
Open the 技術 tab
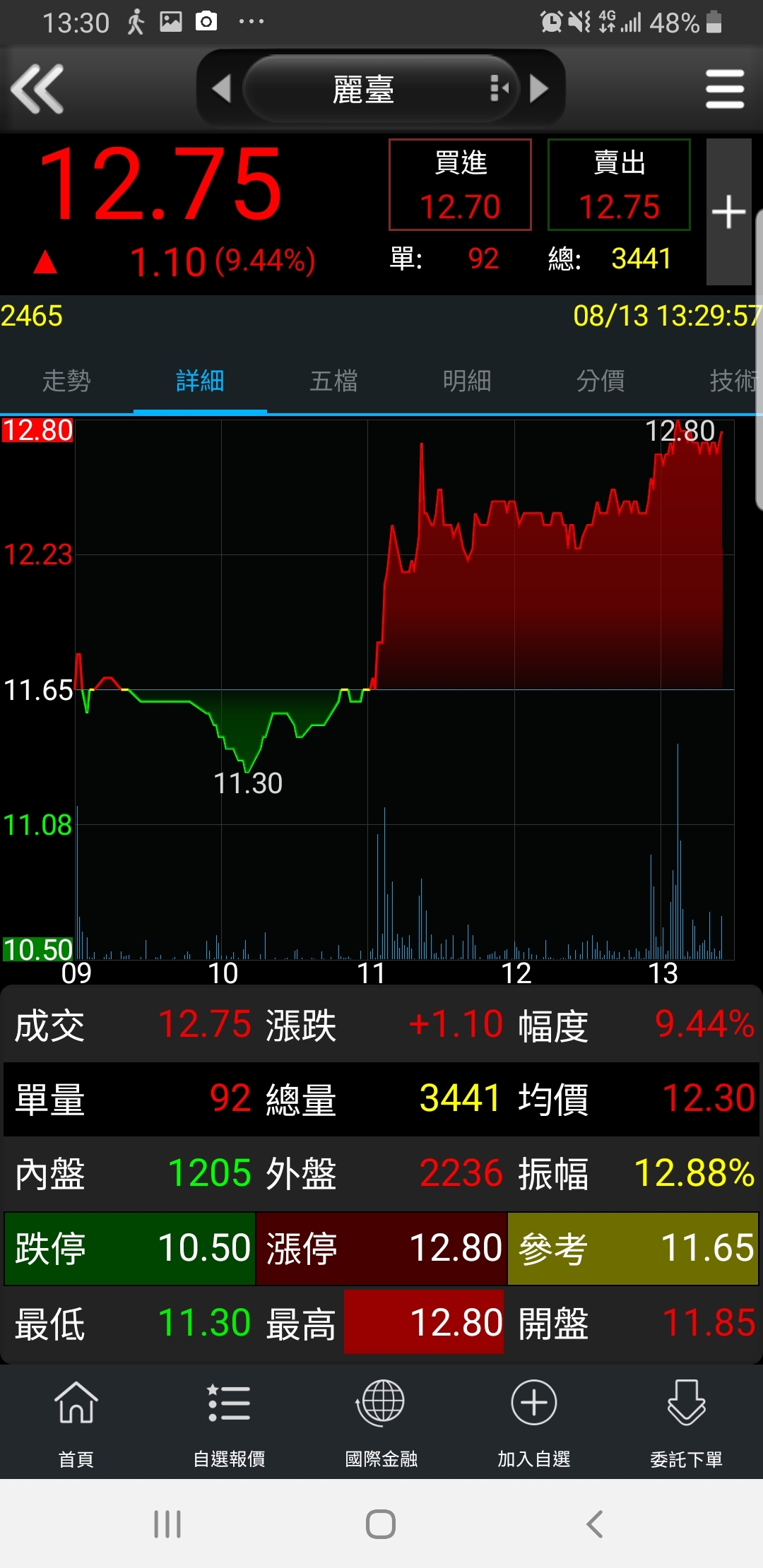pos(733,381)
